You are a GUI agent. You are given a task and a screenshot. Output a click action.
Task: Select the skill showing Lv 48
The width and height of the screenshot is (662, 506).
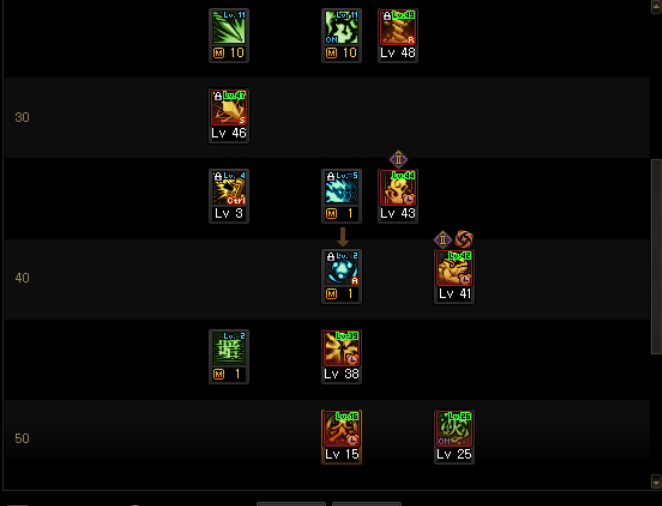coord(397,29)
